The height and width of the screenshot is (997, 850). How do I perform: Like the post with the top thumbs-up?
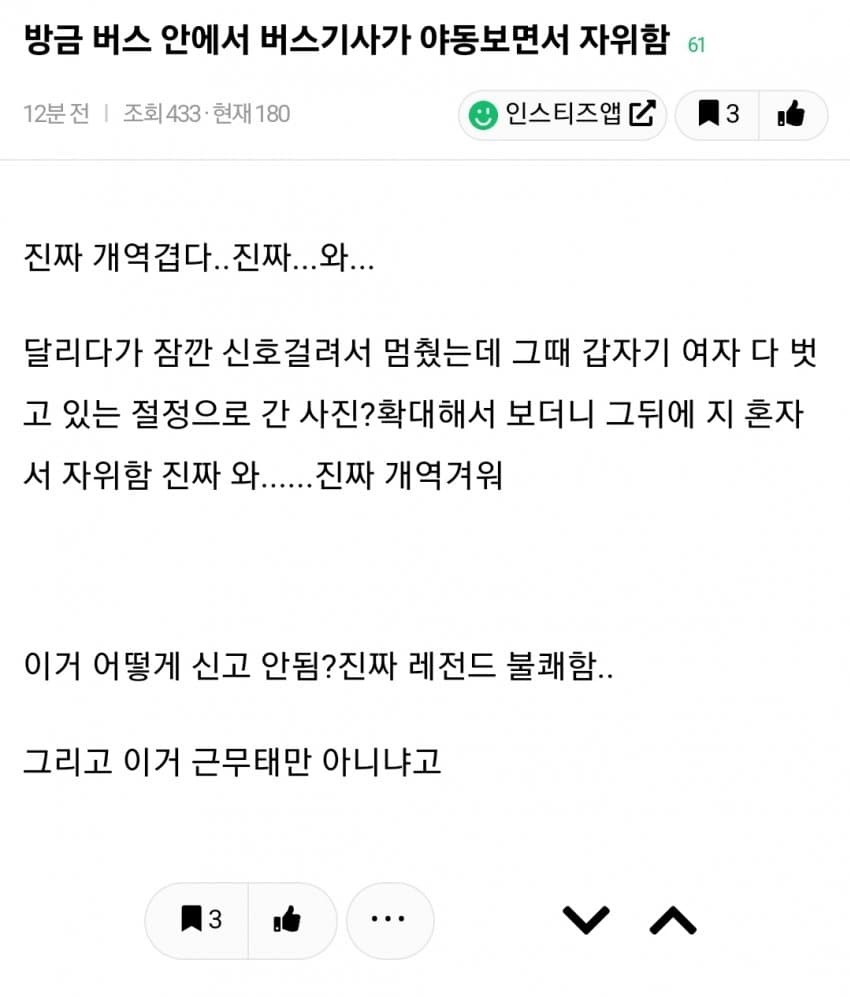(791, 115)
